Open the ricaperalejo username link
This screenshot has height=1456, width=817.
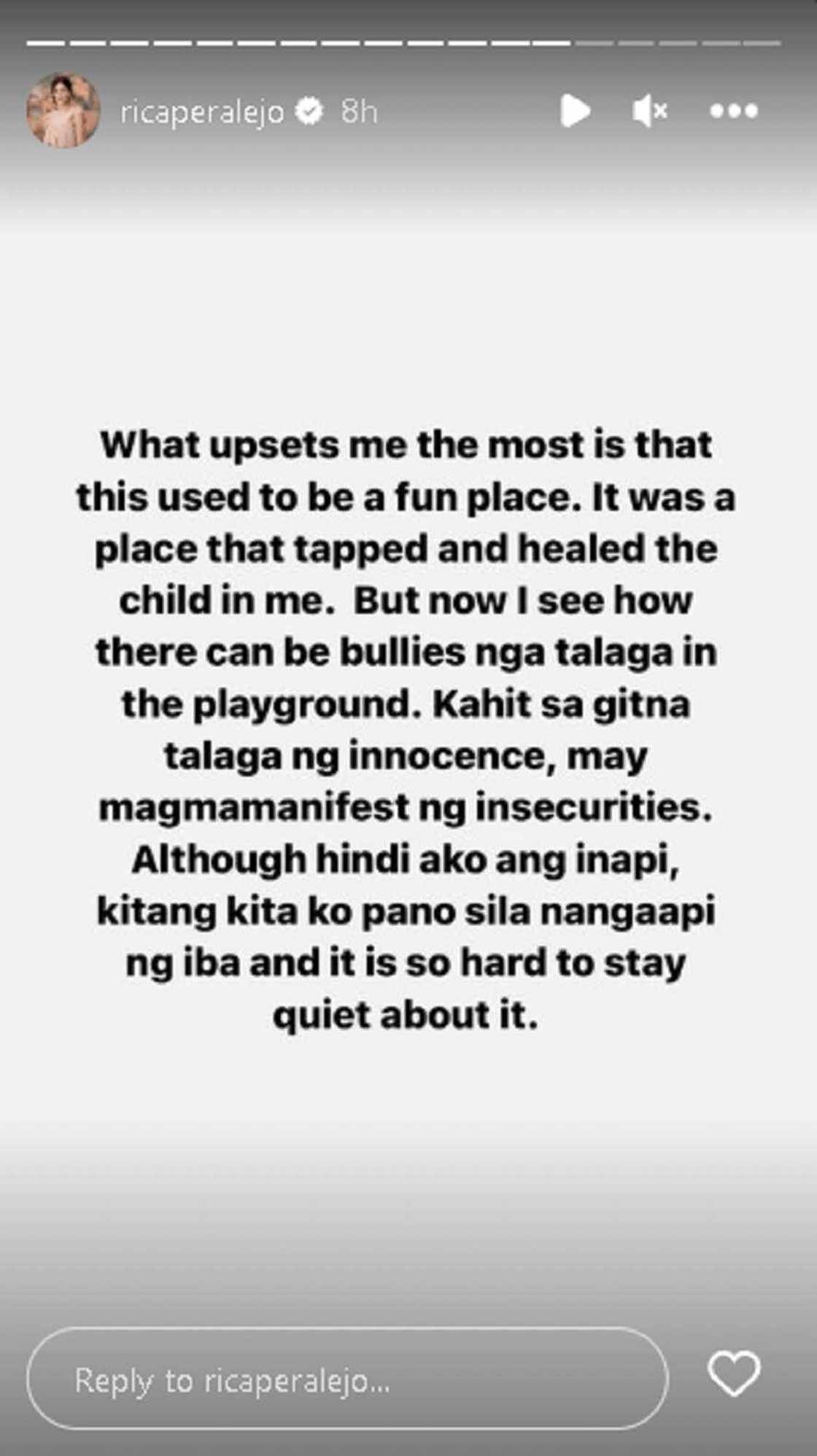(202, 112)
